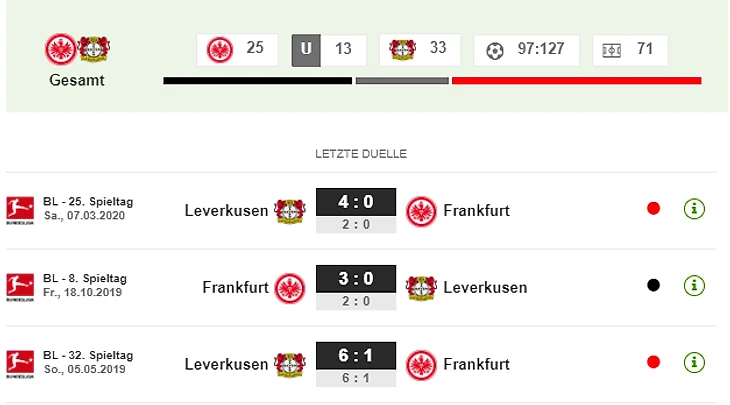The height and width of the screenshot is (405, 730).
Task: Open the Leverkusen 6:1 Frankfurt match
Action: [356, 356]
